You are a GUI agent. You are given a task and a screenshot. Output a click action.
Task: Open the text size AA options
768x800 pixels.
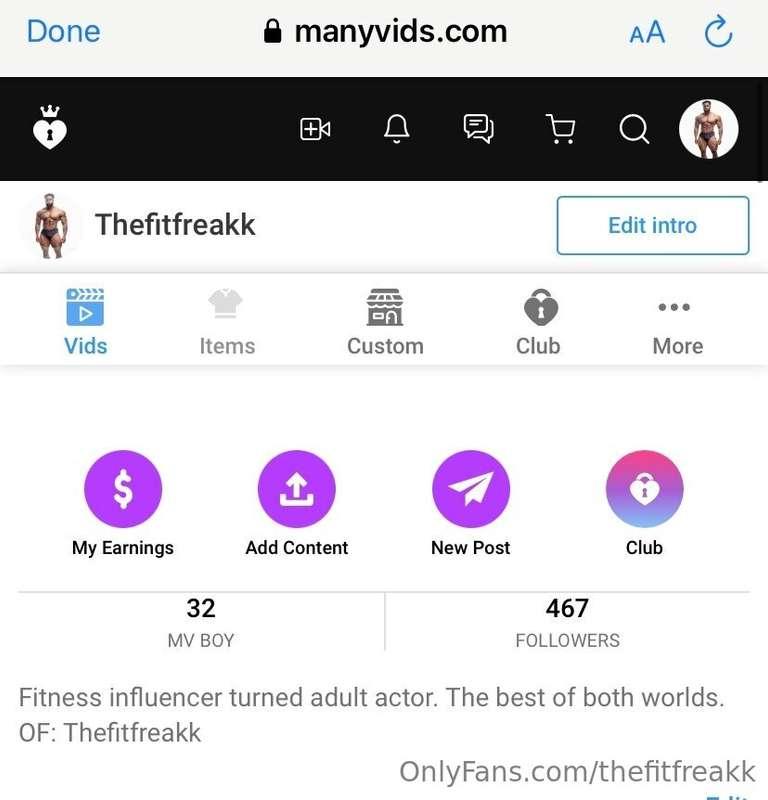tap(647, 33)
